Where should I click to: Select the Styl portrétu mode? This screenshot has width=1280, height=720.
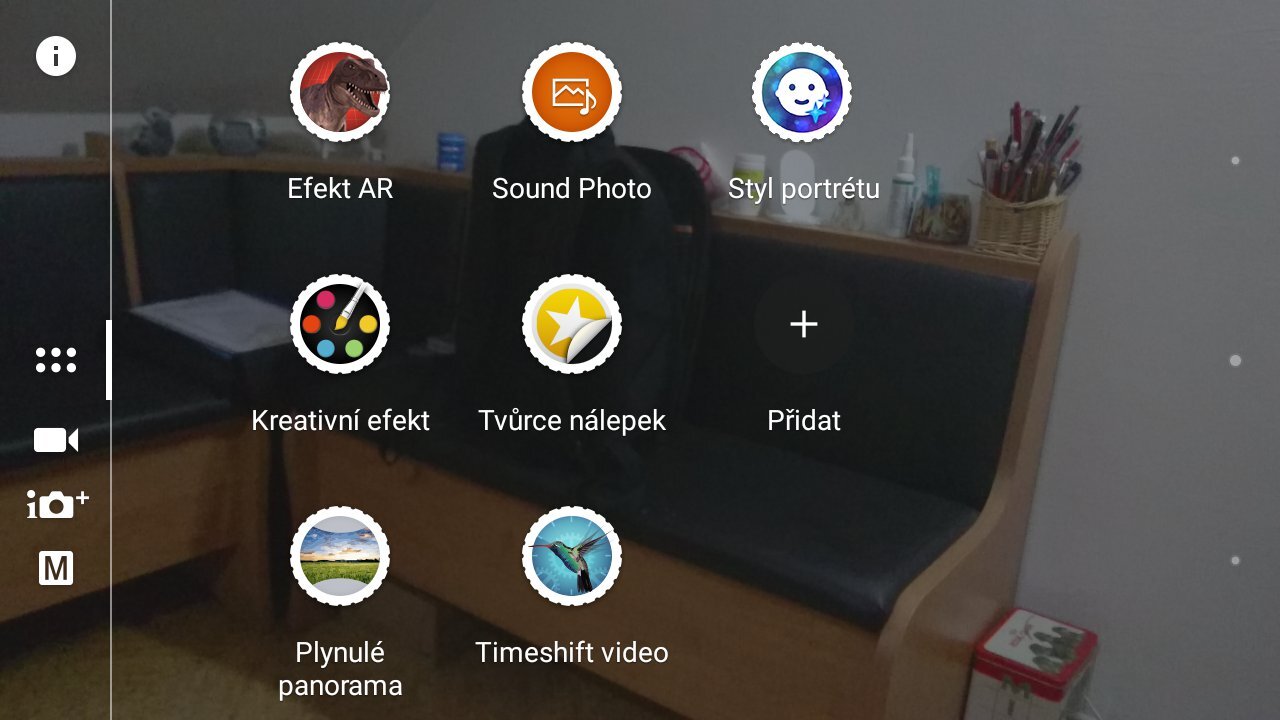point(803,93)
